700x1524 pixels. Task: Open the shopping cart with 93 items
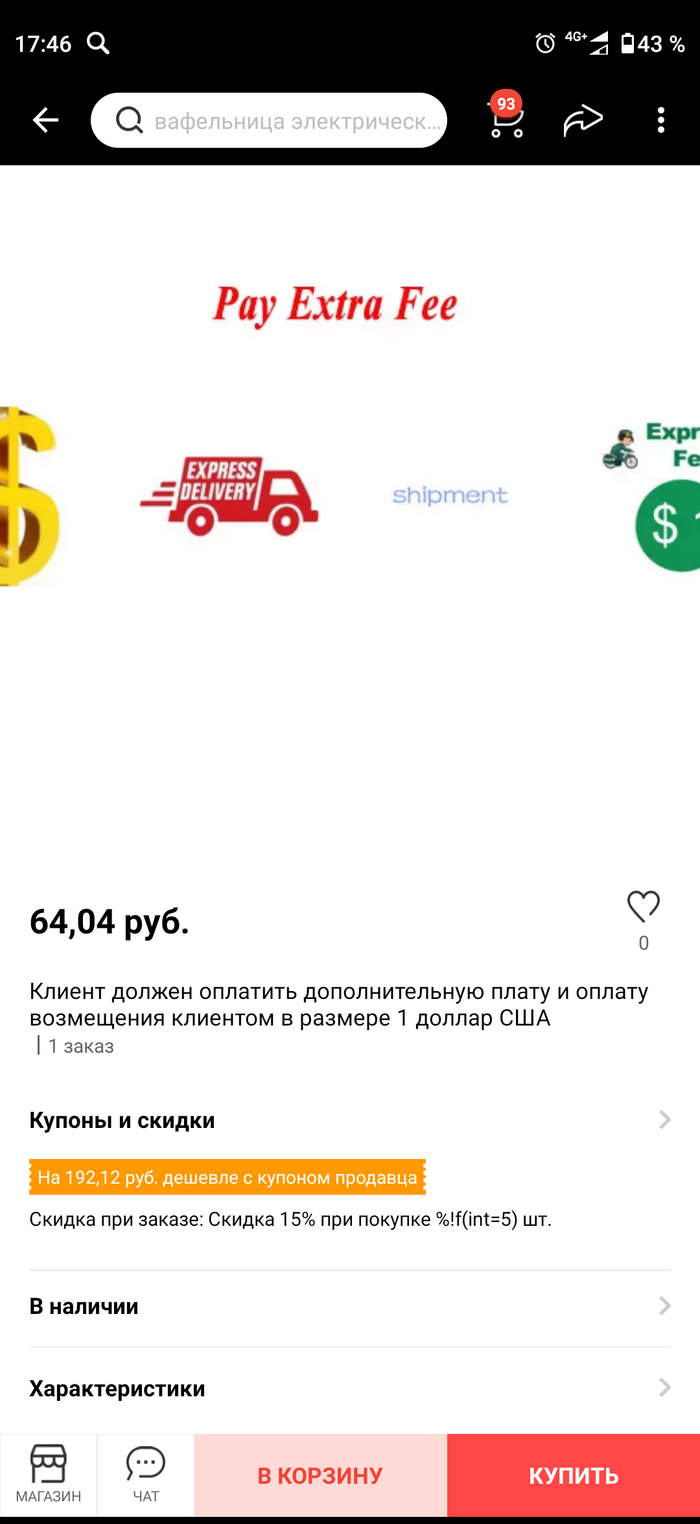pyautogui.click(x=506, y=120)
